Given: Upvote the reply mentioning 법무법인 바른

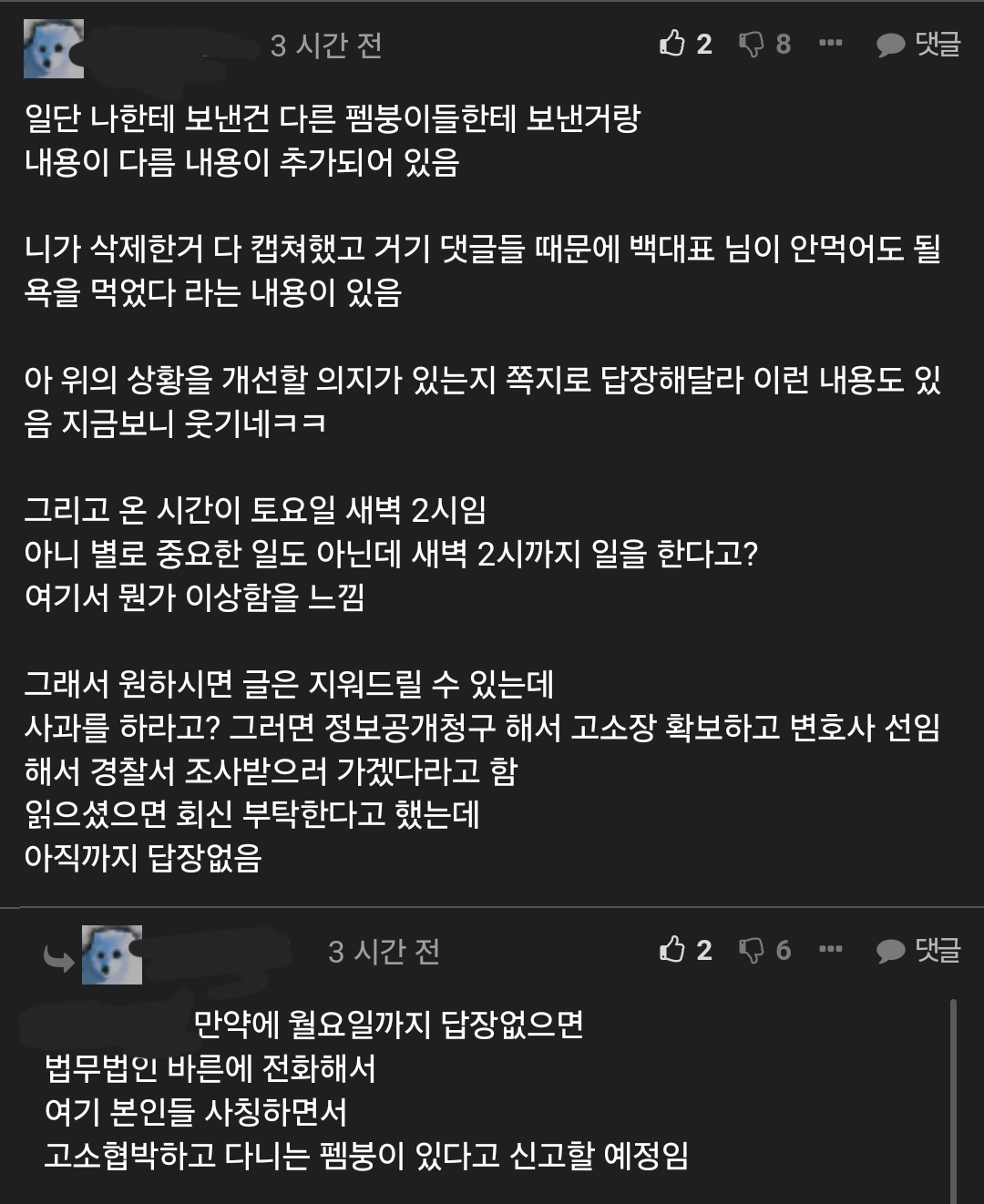Looking at the screenshot, I should click(x=673, y=950).
